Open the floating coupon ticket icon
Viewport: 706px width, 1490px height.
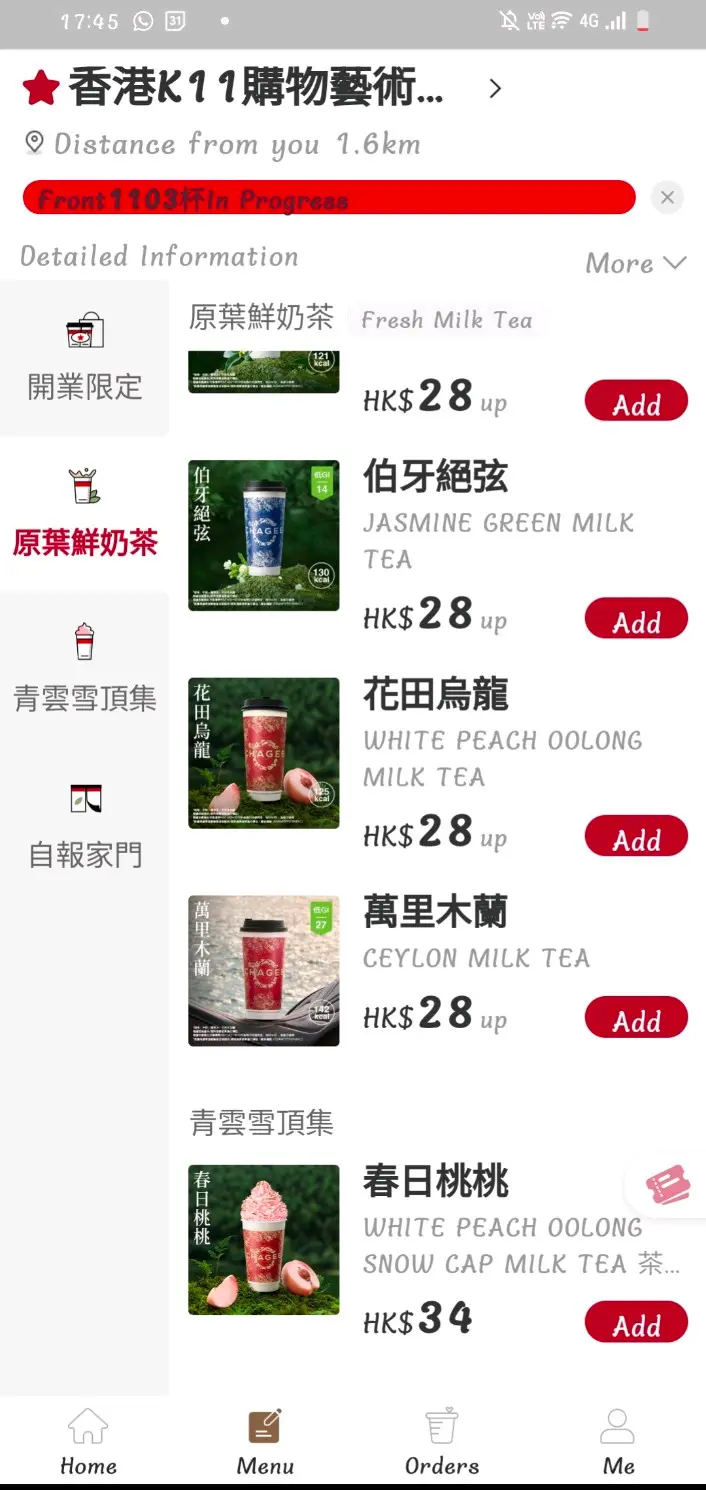(x=668, y=1187)
